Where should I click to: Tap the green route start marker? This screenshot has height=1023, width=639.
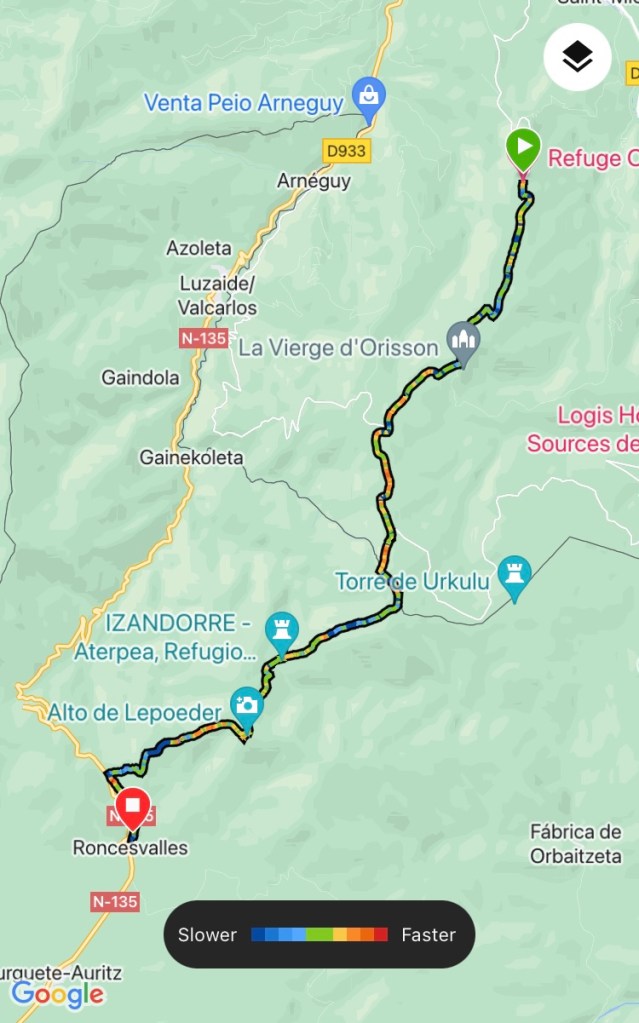pos(522,149)
